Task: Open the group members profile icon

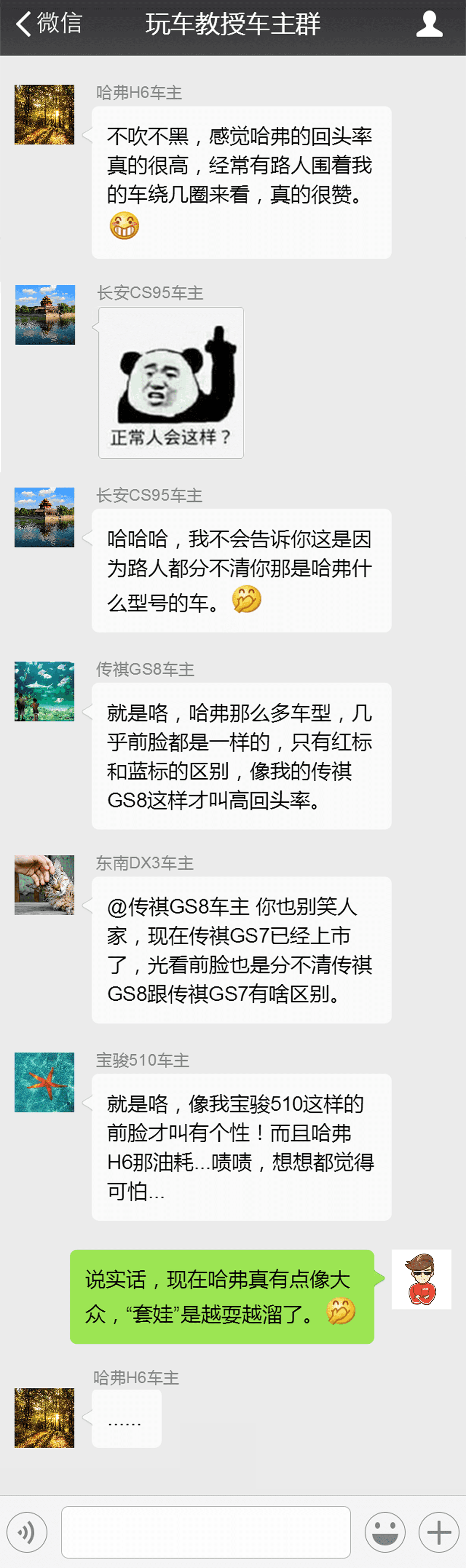Action: pos(429,24)
